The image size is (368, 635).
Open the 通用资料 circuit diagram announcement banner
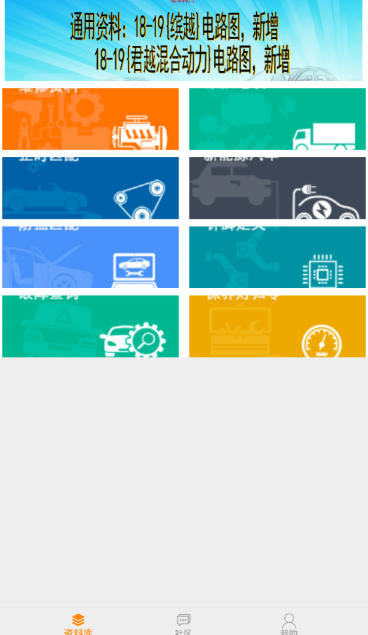coord(183,40)
